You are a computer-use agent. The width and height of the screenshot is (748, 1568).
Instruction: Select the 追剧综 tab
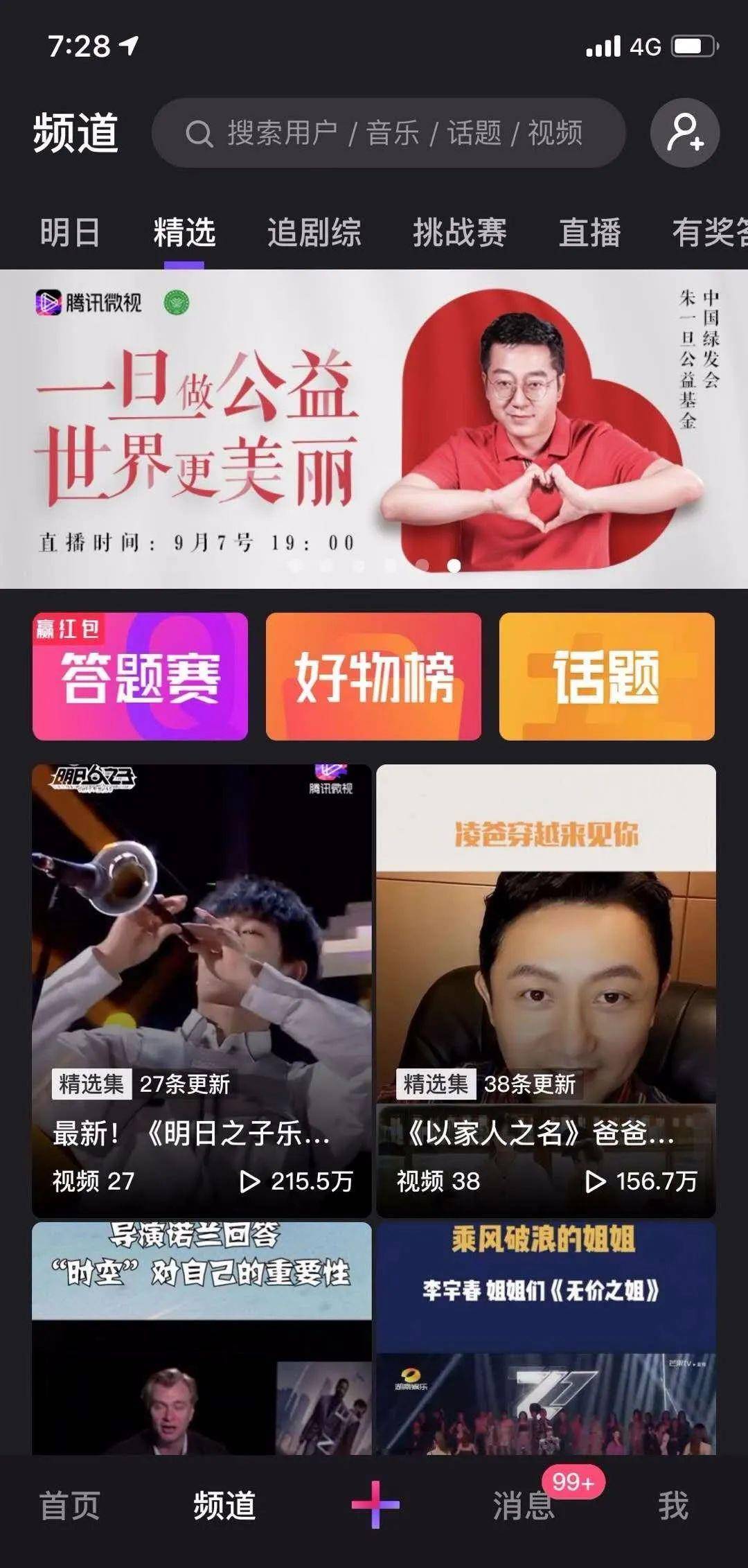(x=314, y=232)
